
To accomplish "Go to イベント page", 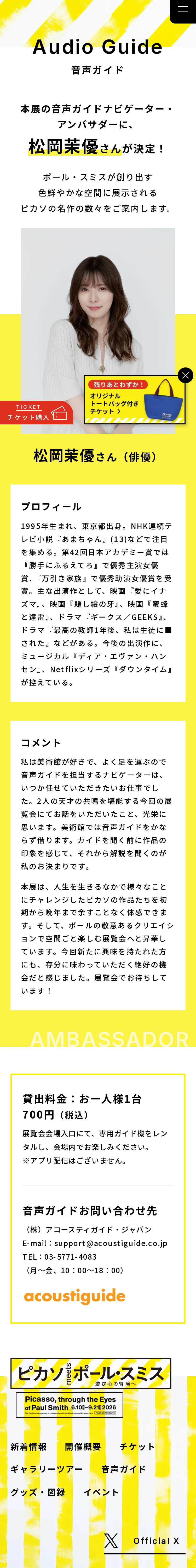I will click(101, 1492).
